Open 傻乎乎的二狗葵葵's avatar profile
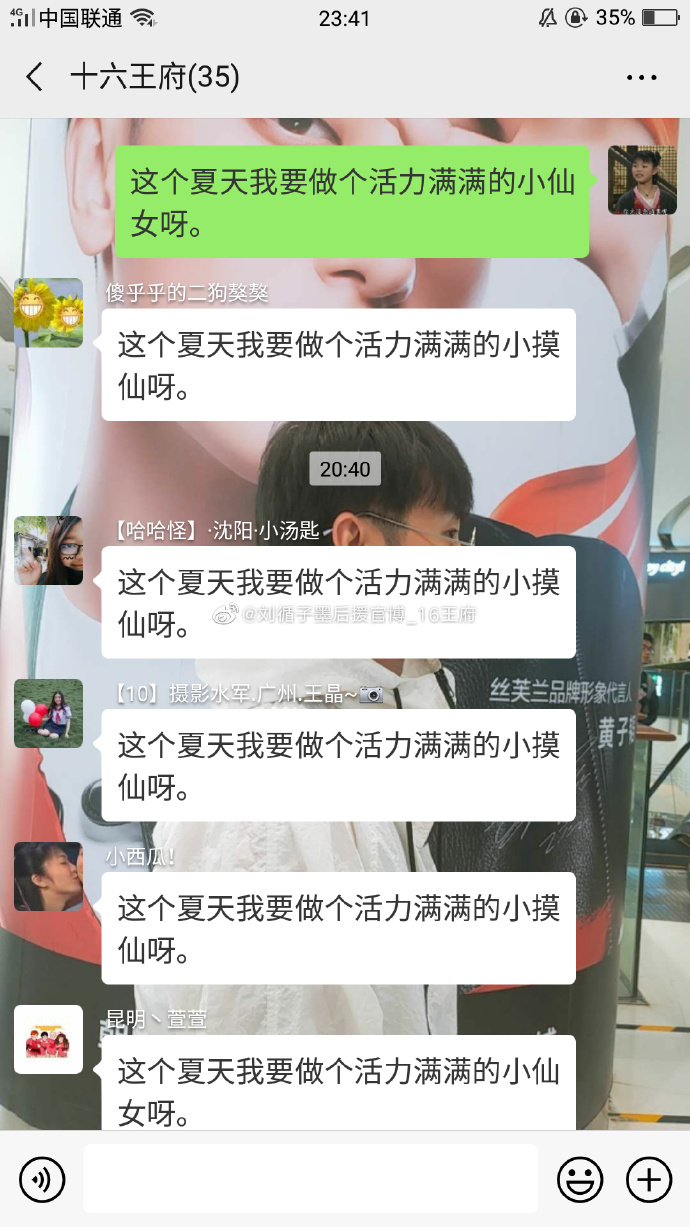 [x=48, y=312]
